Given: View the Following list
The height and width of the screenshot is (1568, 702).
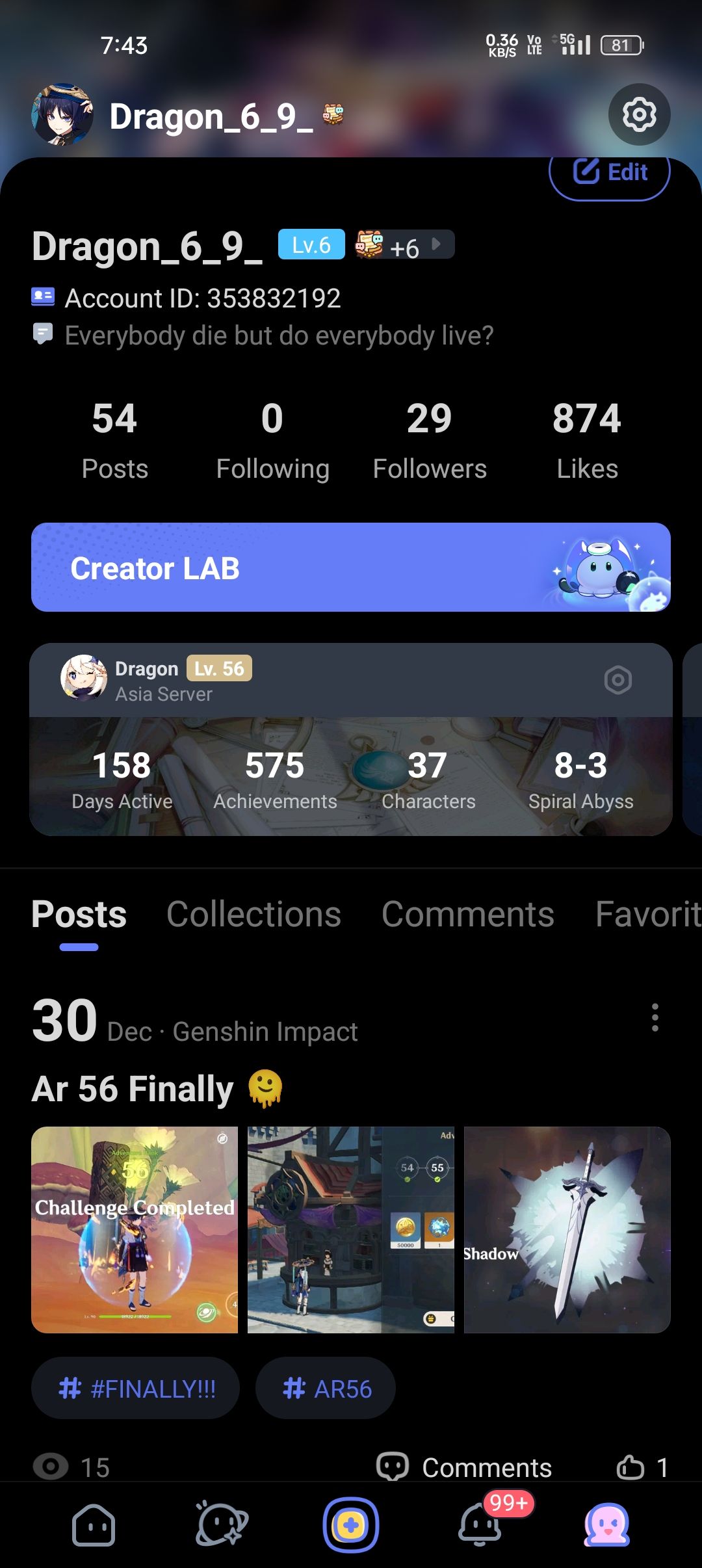Looking at the screenshot, I should point(272,440).
